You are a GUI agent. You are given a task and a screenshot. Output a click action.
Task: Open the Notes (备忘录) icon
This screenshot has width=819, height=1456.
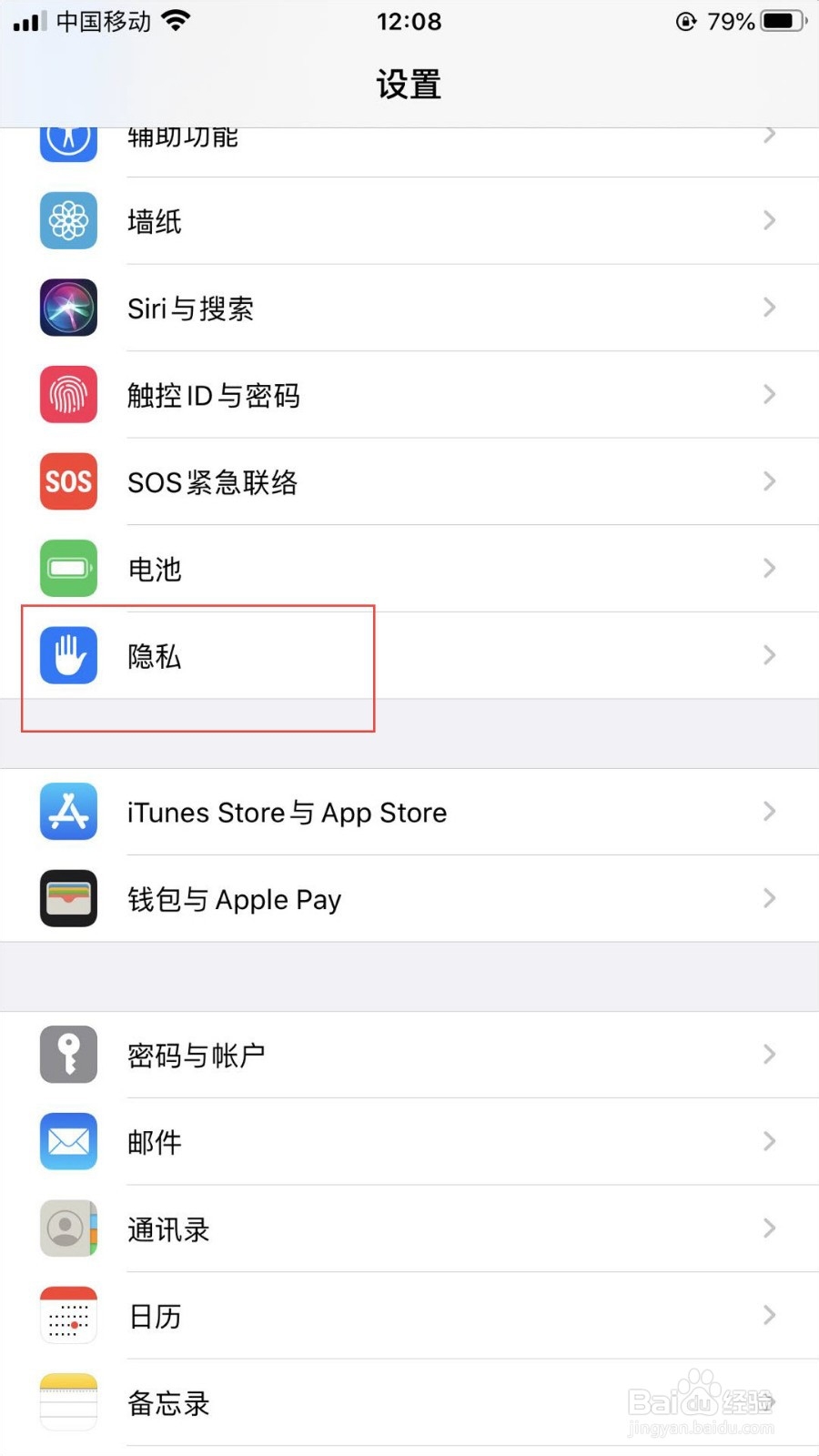pos(67,1402)
